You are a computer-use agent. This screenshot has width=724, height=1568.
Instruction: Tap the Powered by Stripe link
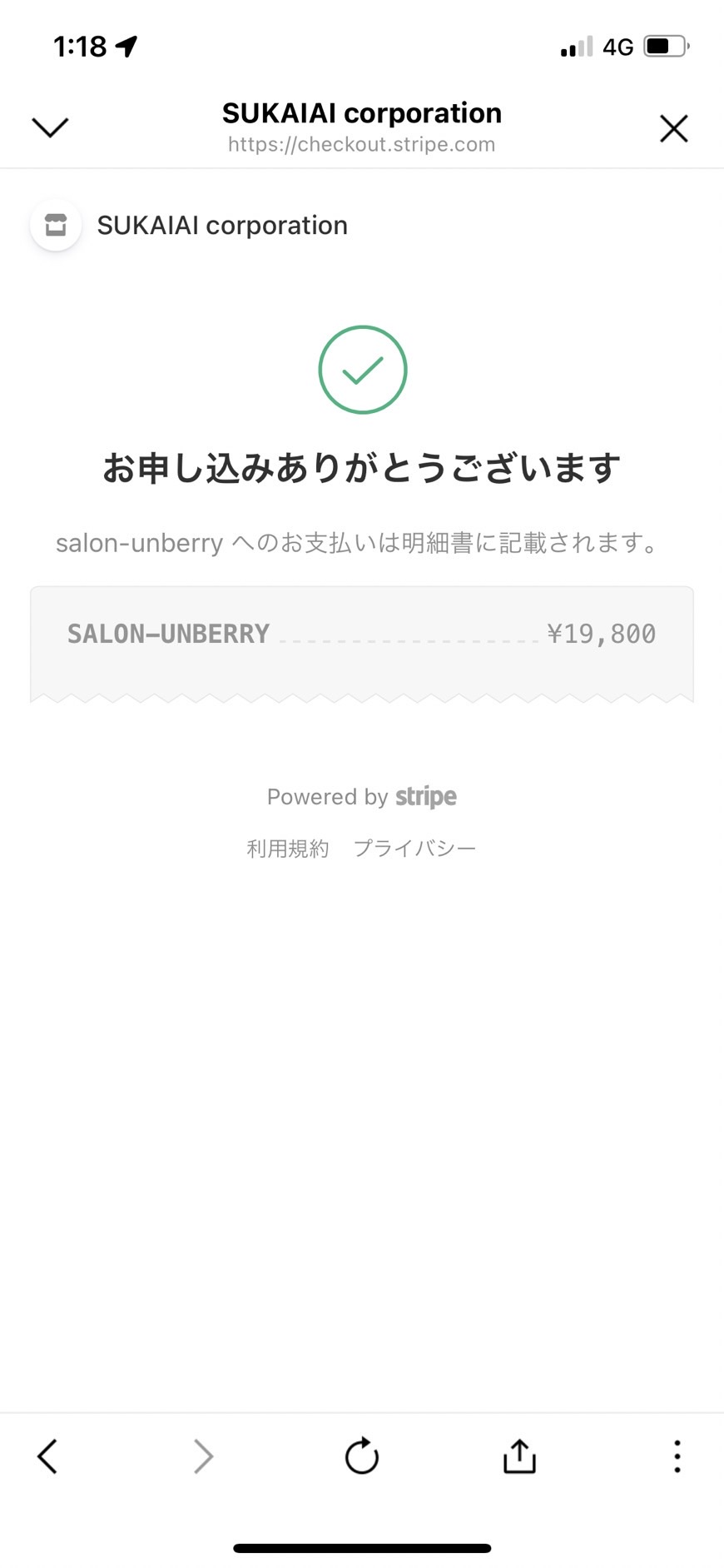coord(362,797)
